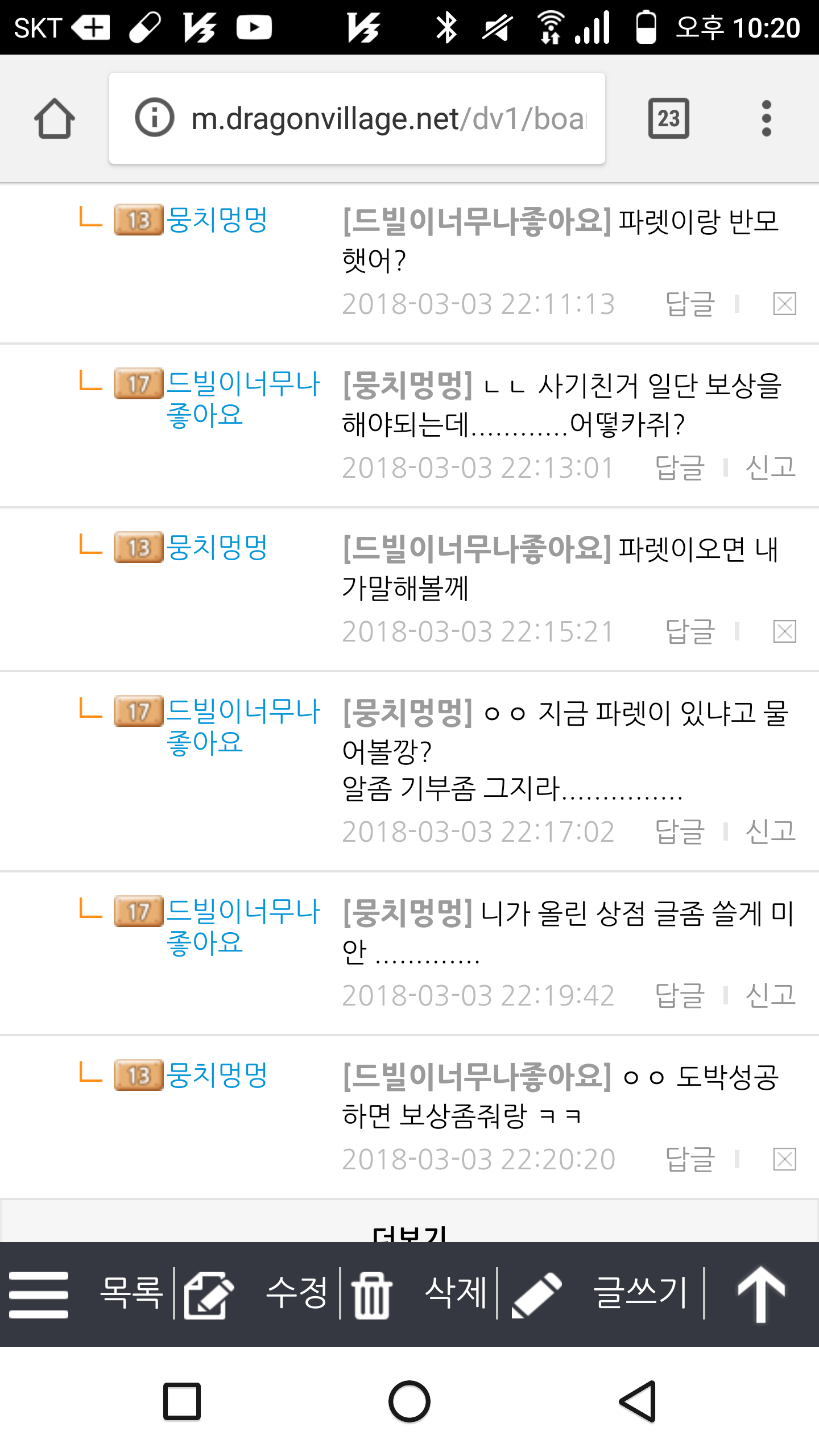Open the tab switcher showing 23 tabs

click(x=668, y=118)
